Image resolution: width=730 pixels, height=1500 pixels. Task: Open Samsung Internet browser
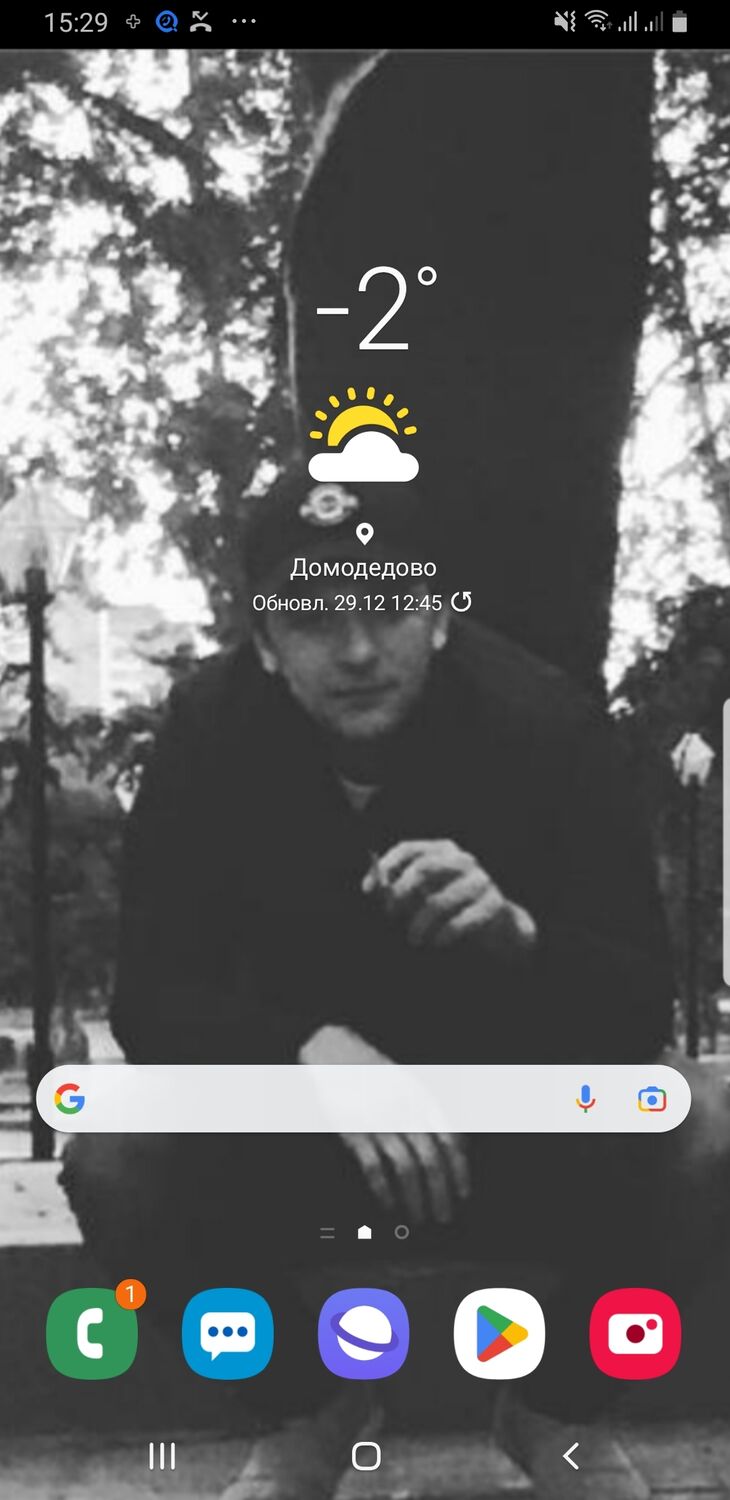pos(364,1333)
